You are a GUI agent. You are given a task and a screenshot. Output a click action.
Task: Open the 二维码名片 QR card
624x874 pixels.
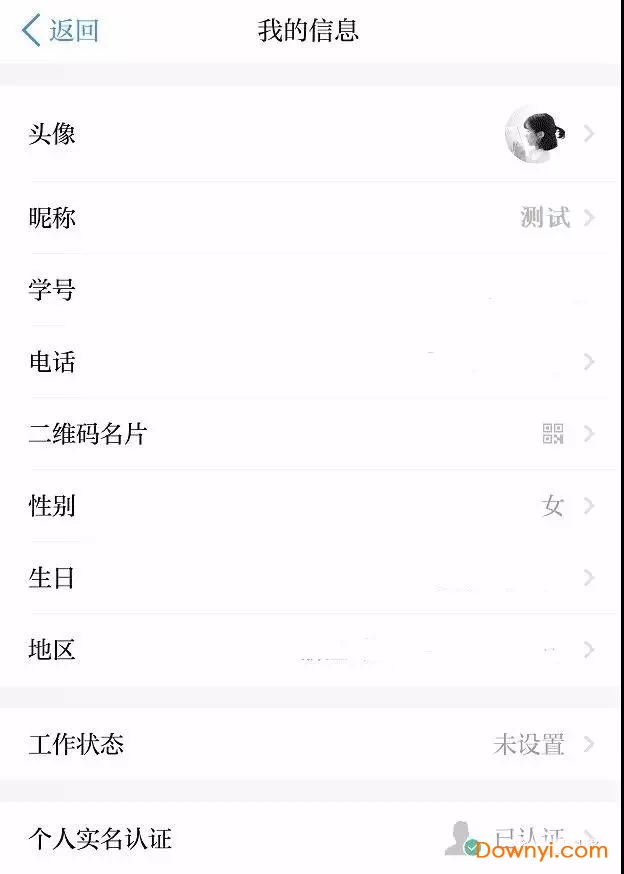(310, 434)
